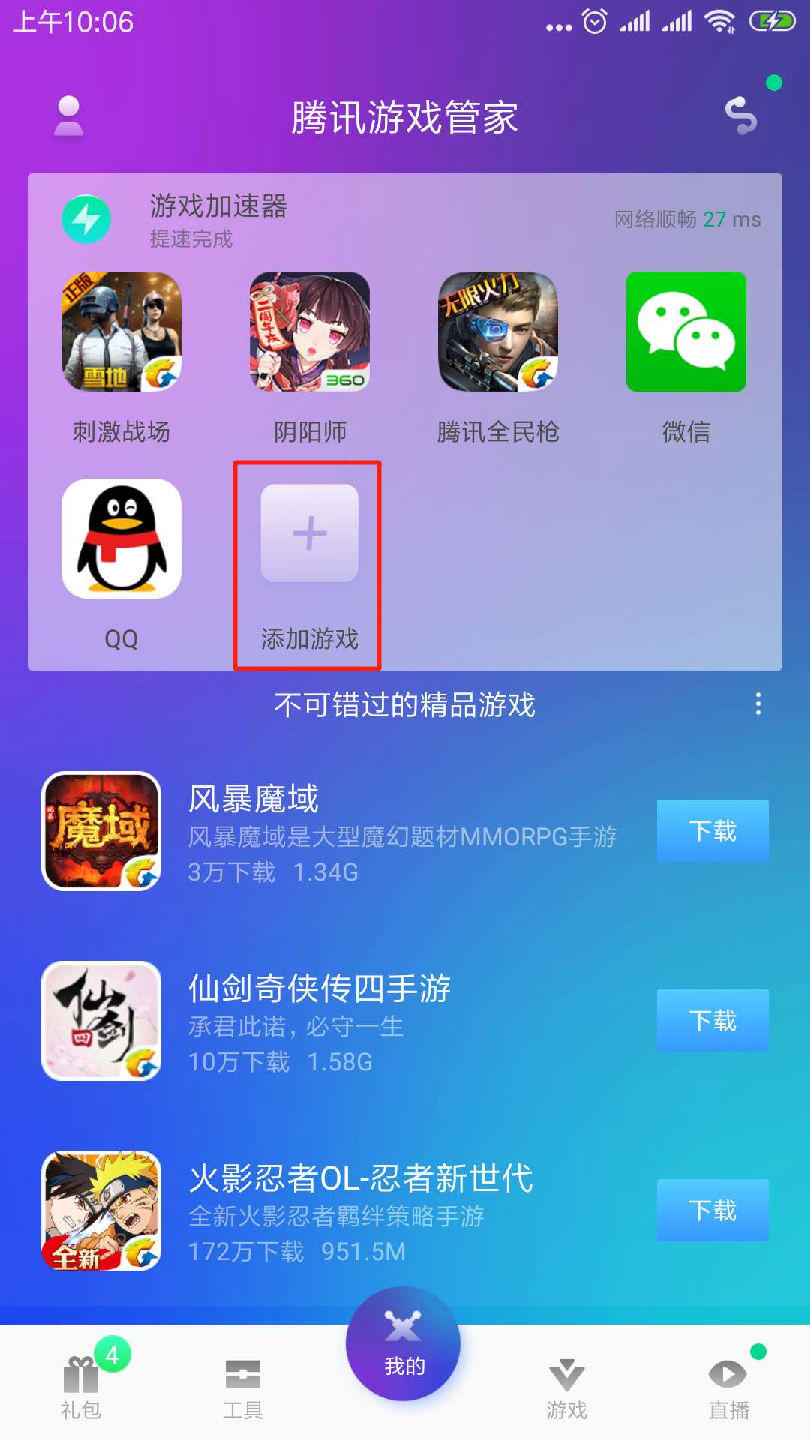Select the 我的 center tab

tap(403, 1345)
